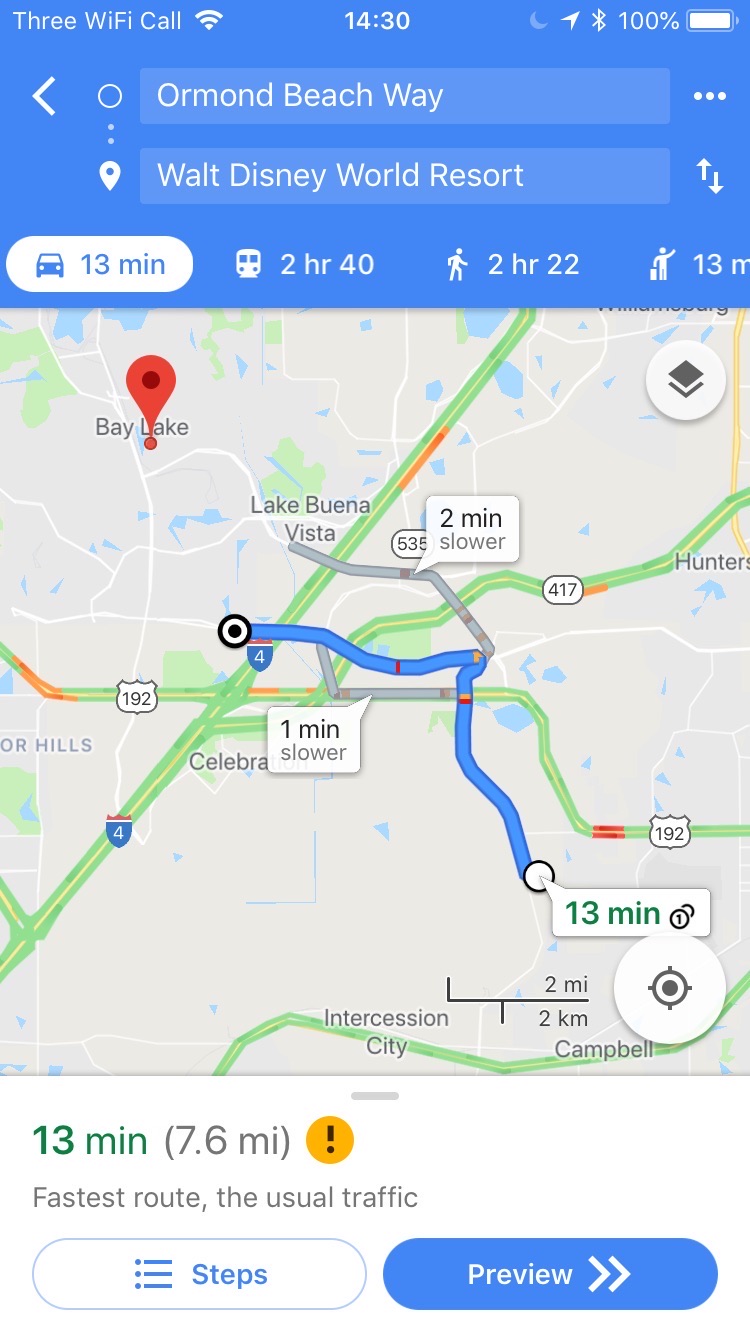The width and height of the screenshot is (750, 1334).
Task: Switch to transit 2 hr 40 tab
Action: coord(304,264)
